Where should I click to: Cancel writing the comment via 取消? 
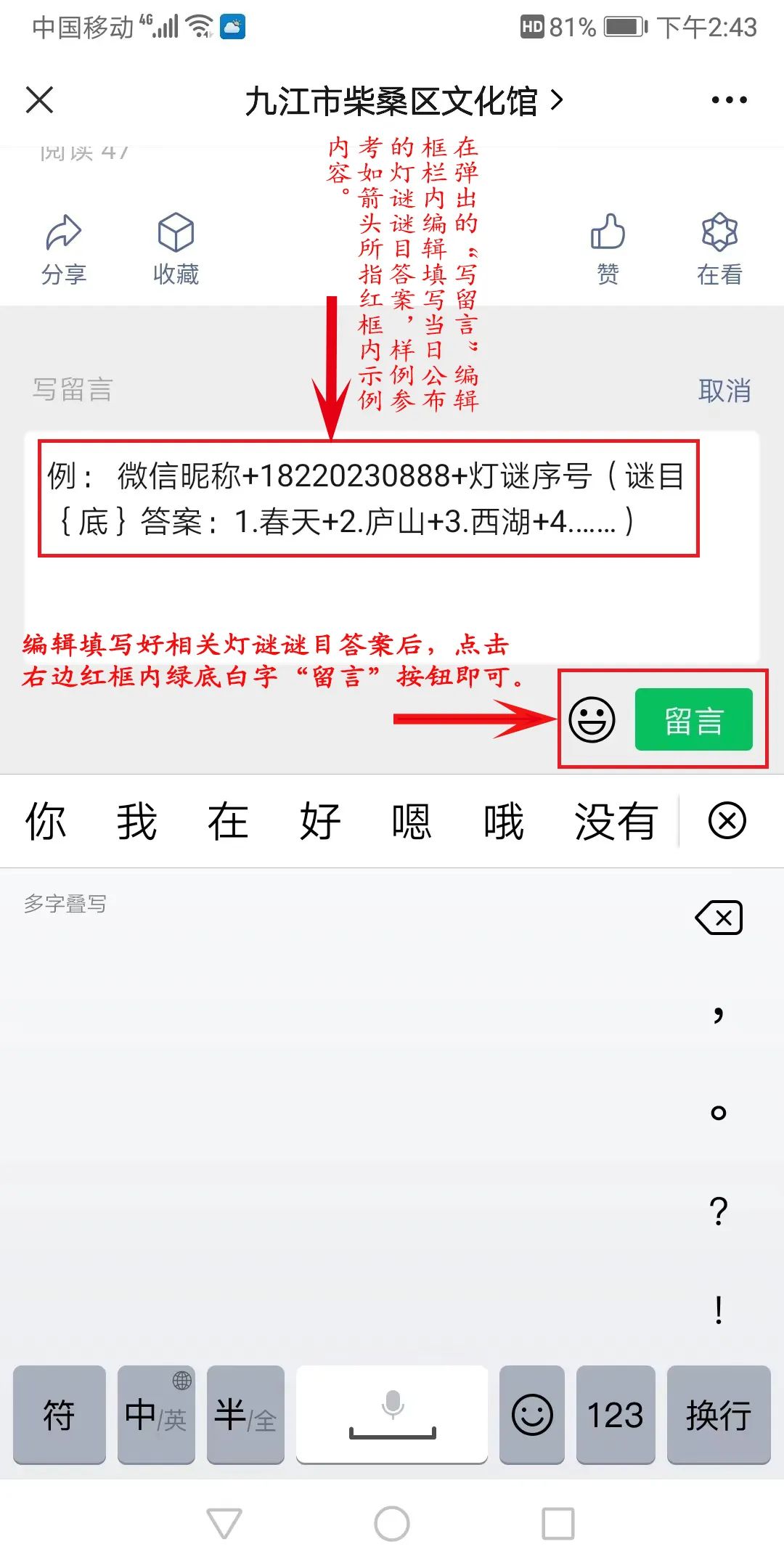coord(724,391)
